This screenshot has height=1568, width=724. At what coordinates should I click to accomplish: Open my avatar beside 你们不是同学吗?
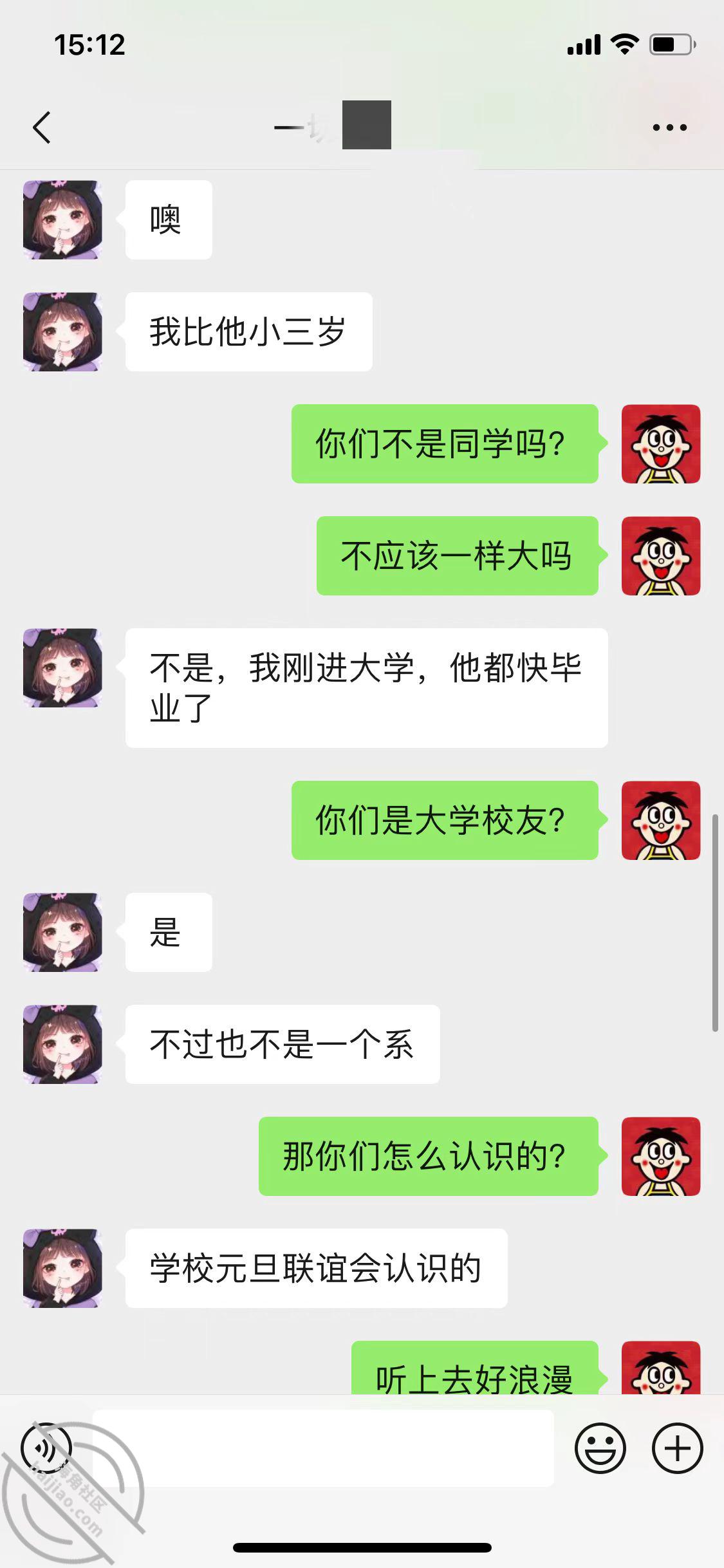click(x=660, y=444)
